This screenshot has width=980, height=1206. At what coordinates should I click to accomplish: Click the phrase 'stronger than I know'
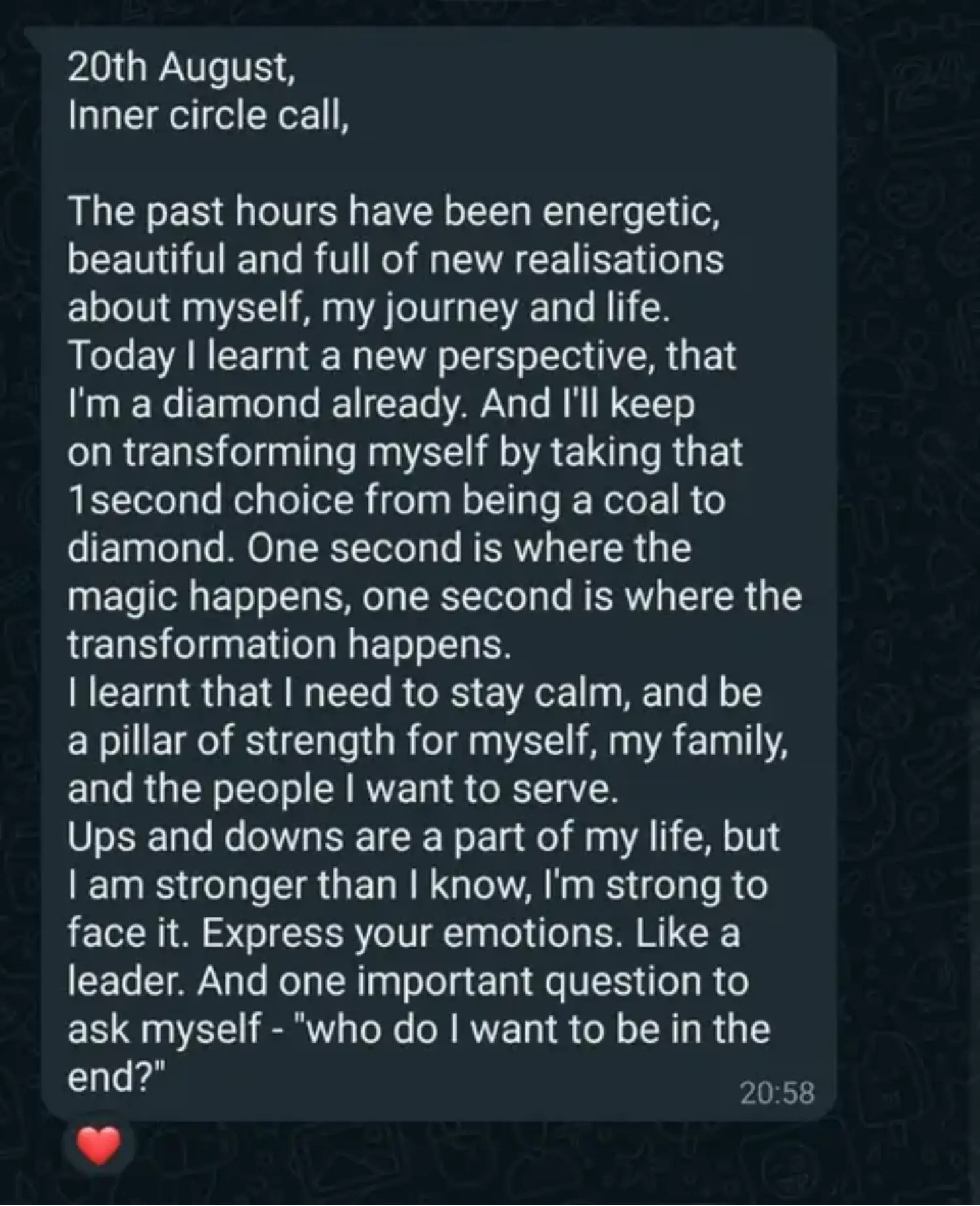coord(340,883)
